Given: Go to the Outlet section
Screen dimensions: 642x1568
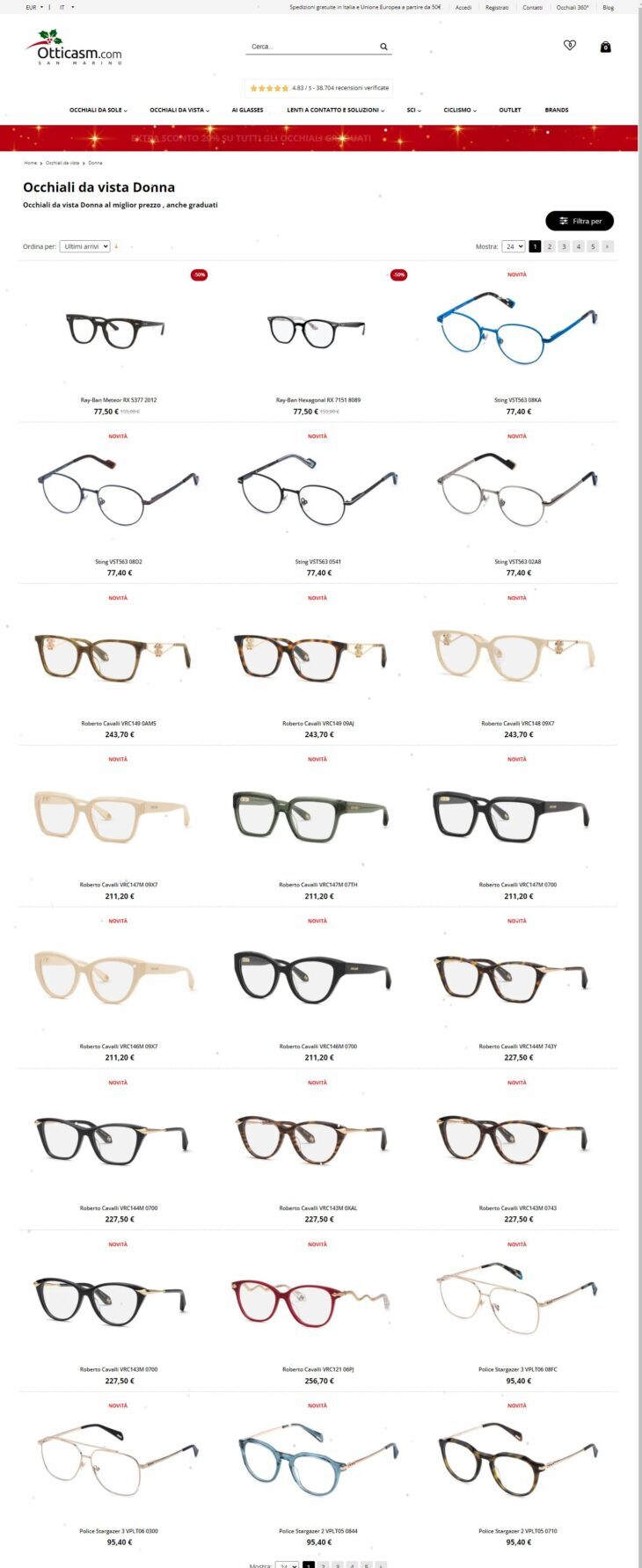Looking at the screenshot, I should point(509,110).
